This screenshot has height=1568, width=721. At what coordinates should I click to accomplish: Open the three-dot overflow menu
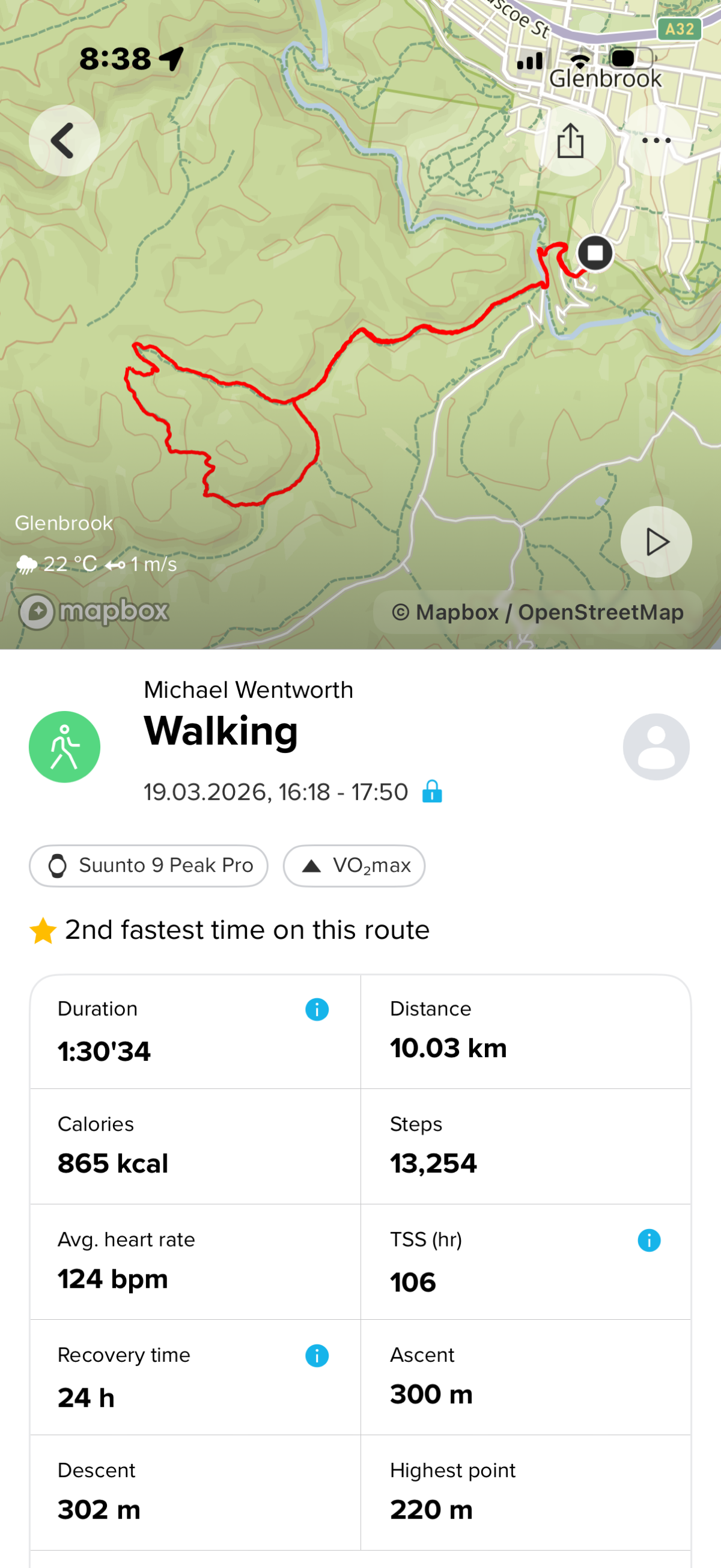pos(656,141)
